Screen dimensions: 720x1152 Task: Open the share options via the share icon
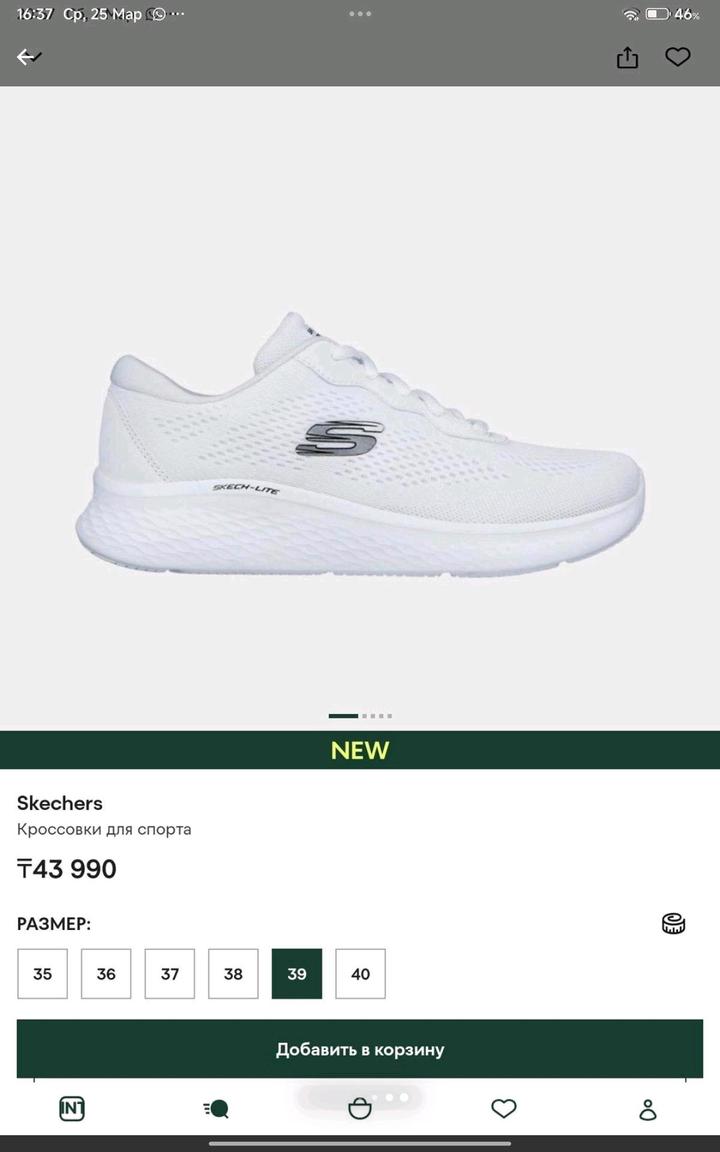(x=627, y=57)
